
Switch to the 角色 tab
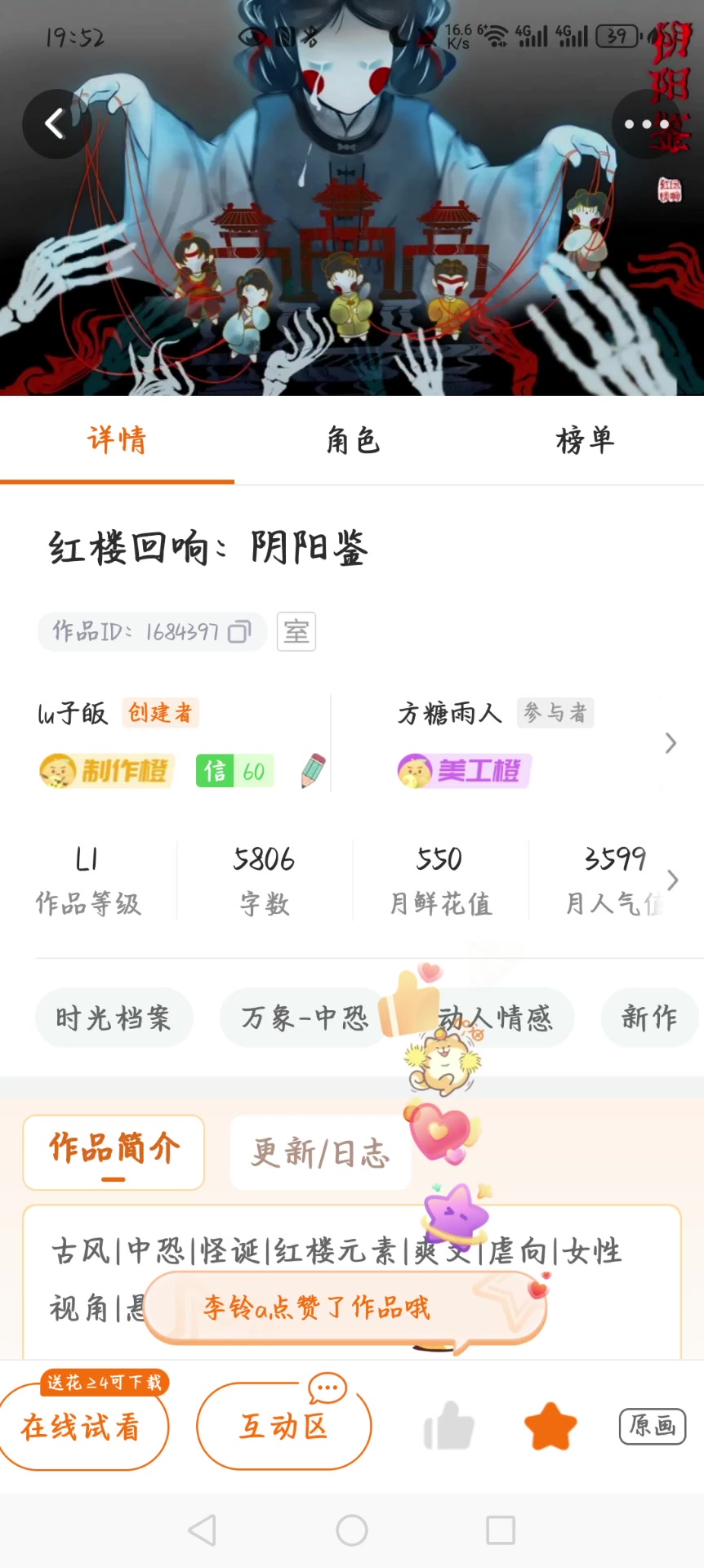coord(353,441)
